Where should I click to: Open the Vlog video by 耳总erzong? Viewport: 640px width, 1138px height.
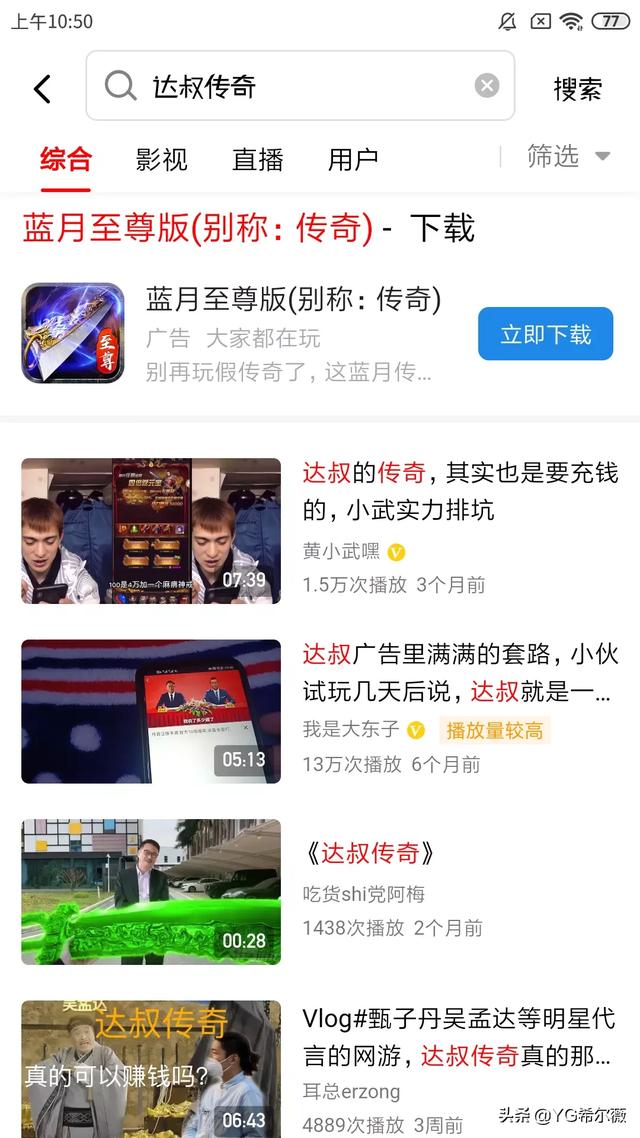click(x=459, y=1036)
